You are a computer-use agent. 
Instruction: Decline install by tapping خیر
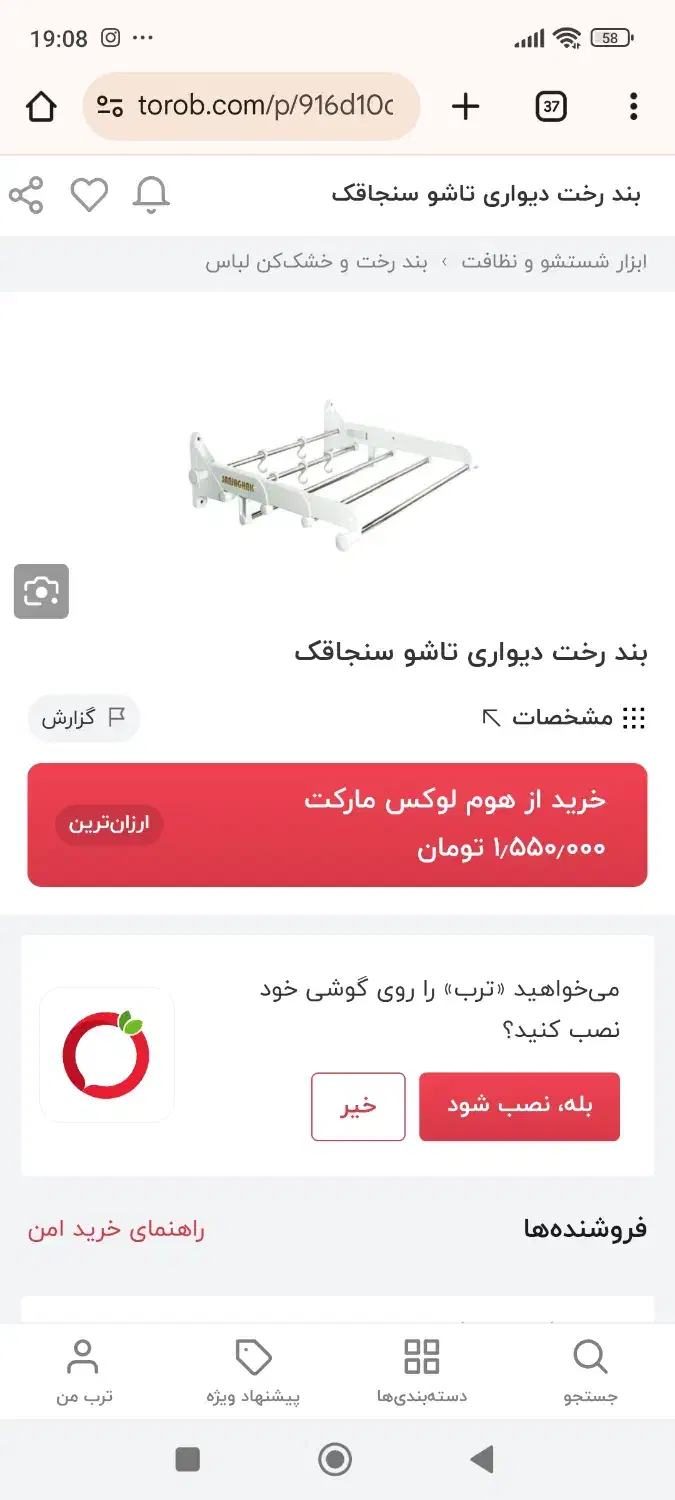pos(358,1106)
